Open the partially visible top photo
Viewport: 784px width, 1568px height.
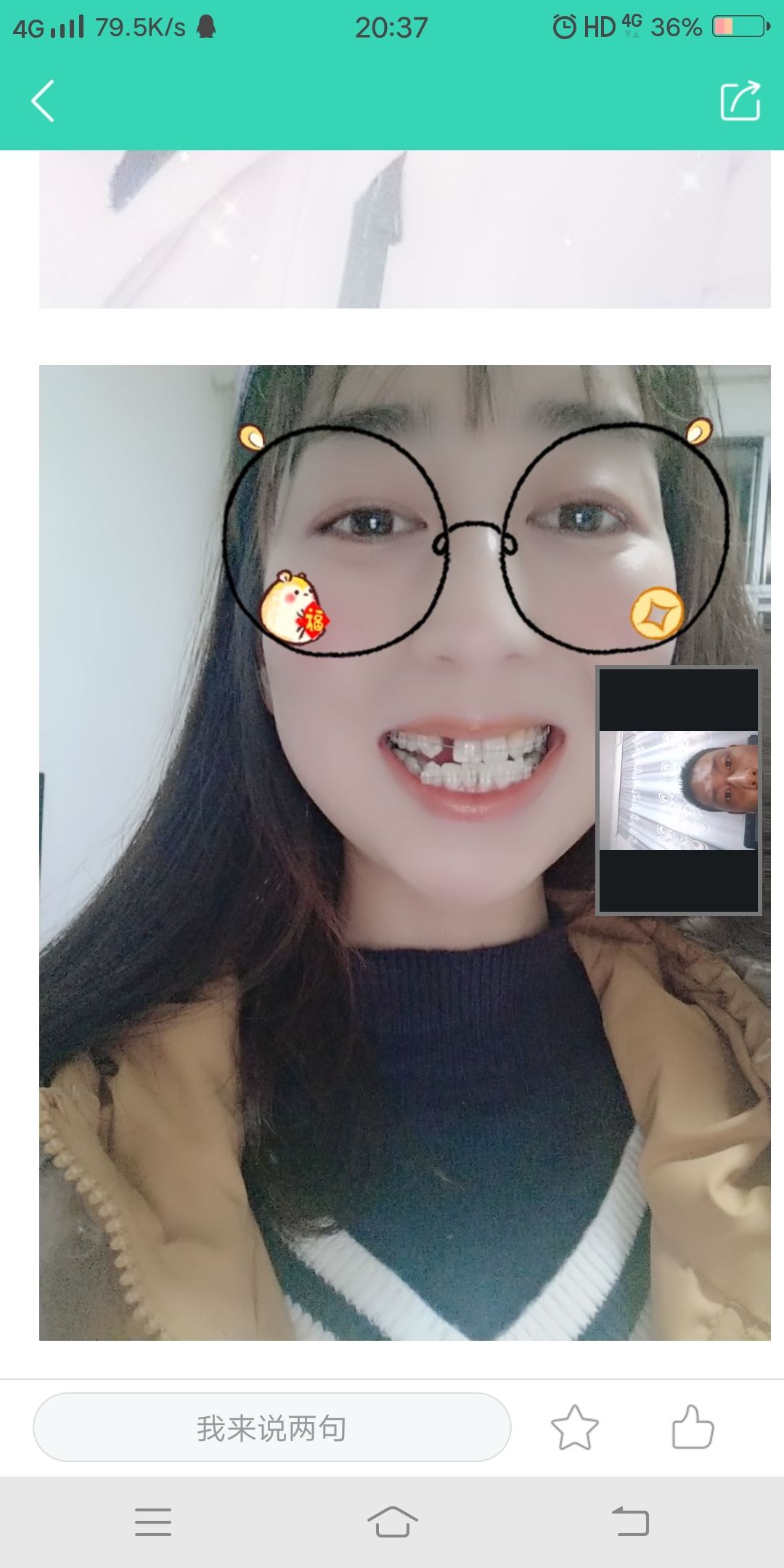click(404, 229)
